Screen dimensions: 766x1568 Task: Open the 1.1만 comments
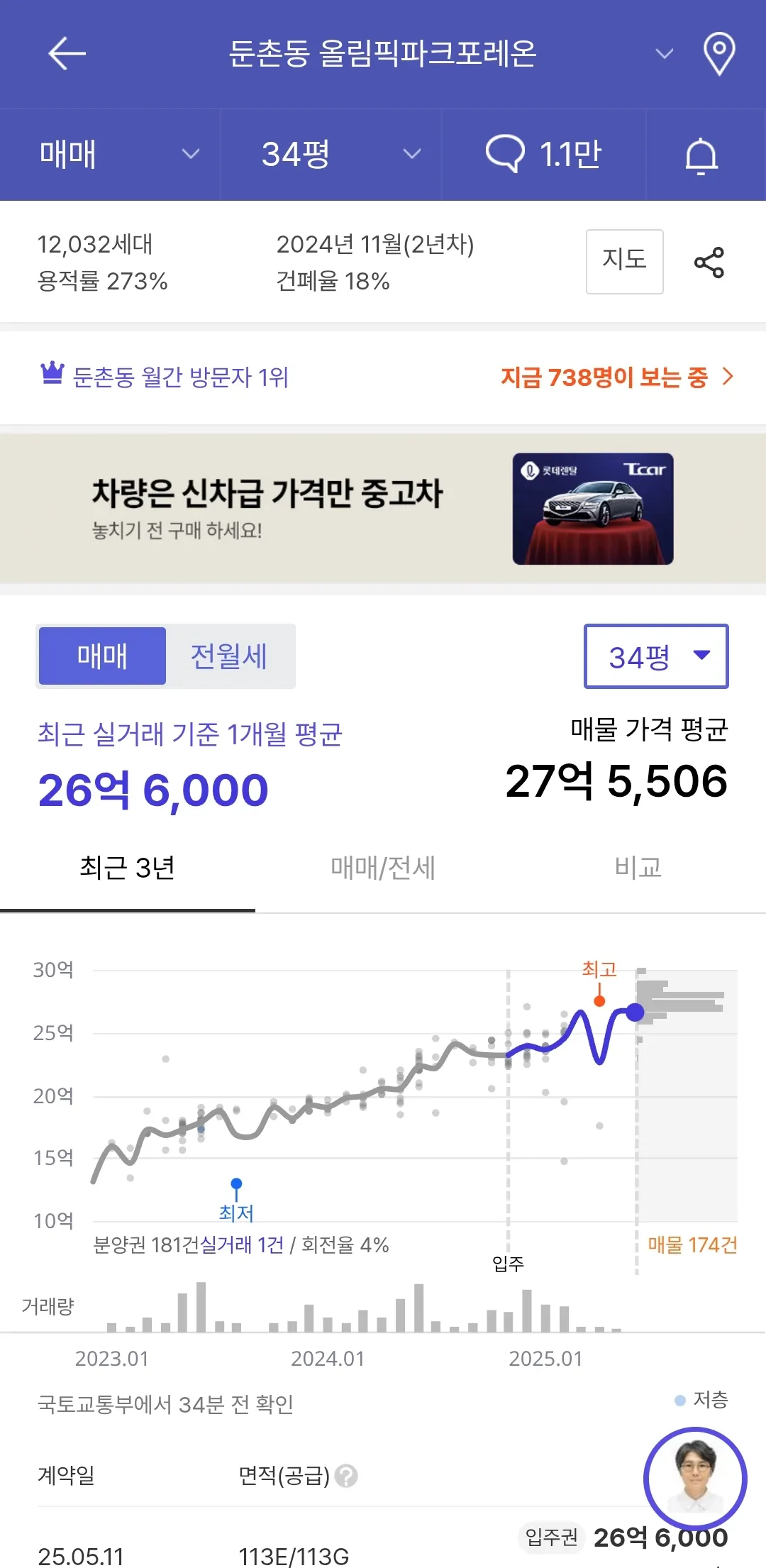pyautogui.click(x=544, y=154)
